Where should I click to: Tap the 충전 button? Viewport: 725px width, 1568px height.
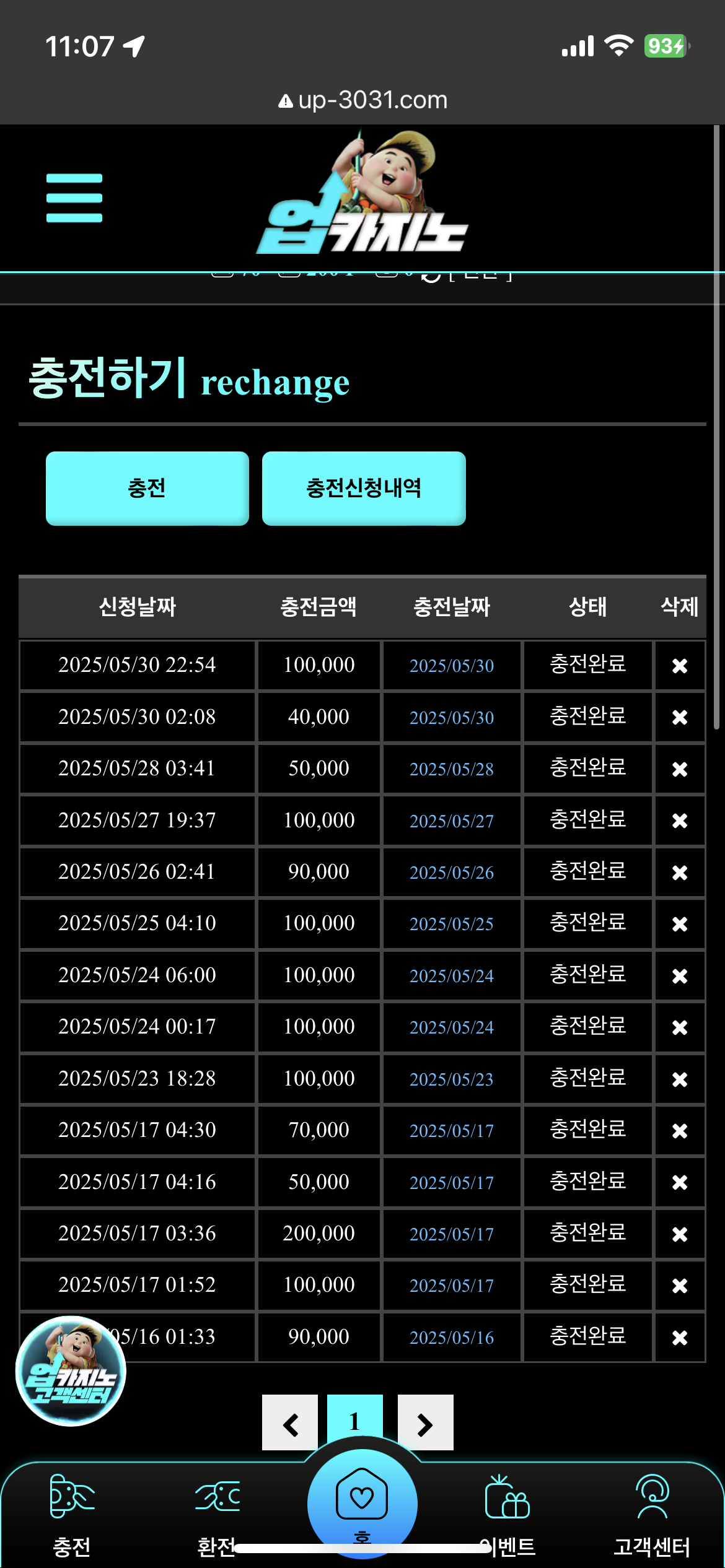[147, 488]
